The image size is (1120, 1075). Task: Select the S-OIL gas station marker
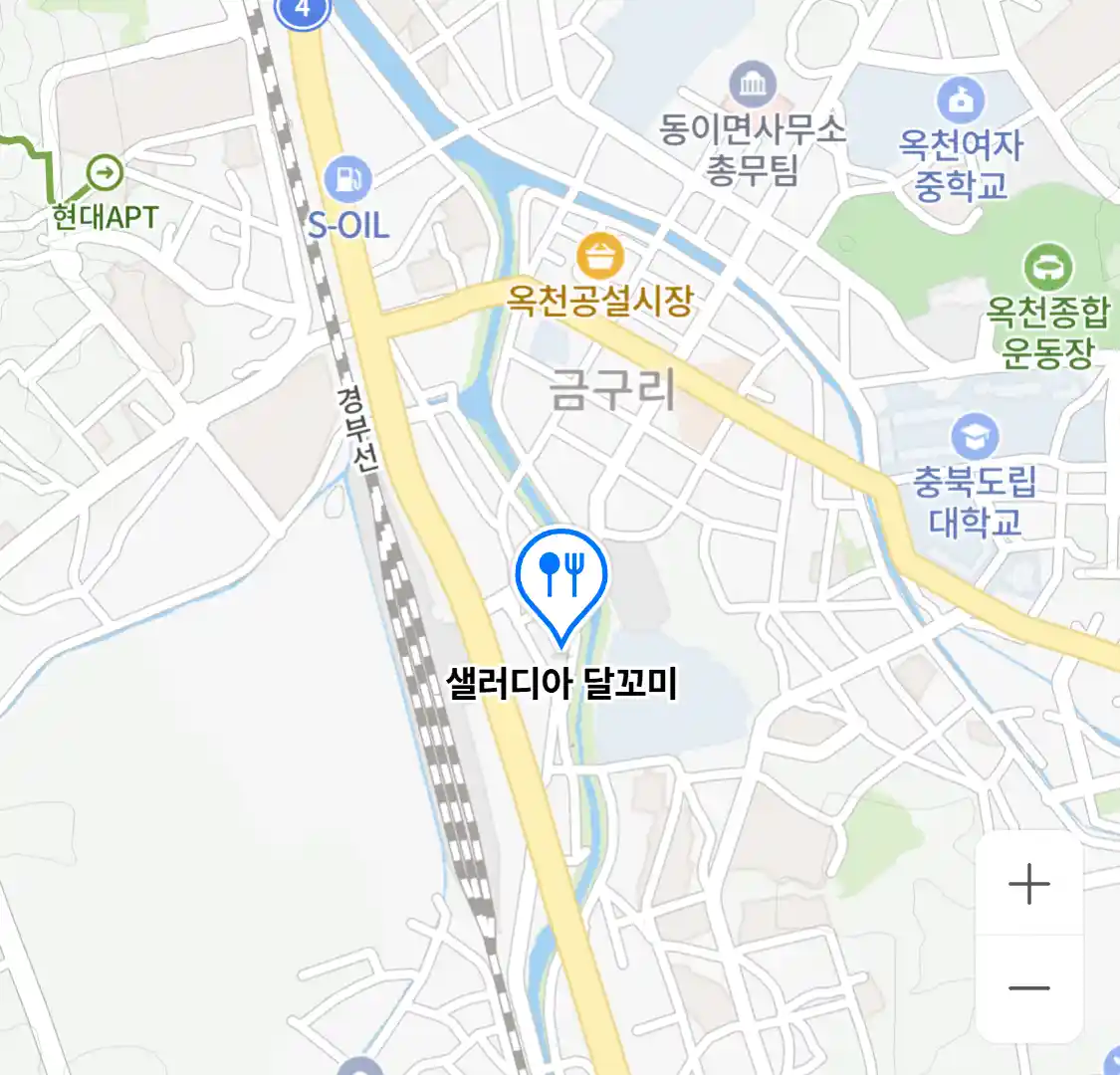(x=347, y=180)
